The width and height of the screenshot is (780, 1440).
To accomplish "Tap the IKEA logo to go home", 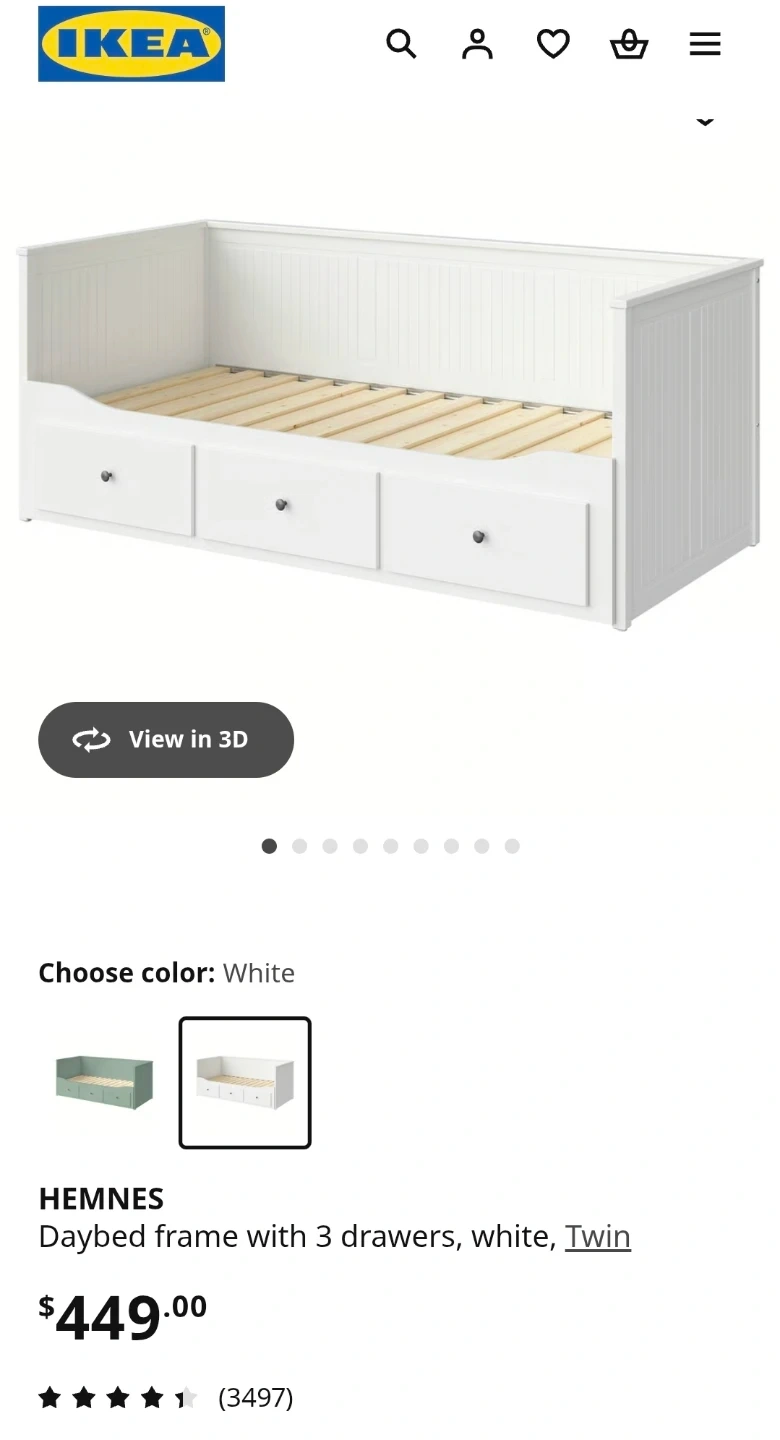I will click(x=131, y=44).
